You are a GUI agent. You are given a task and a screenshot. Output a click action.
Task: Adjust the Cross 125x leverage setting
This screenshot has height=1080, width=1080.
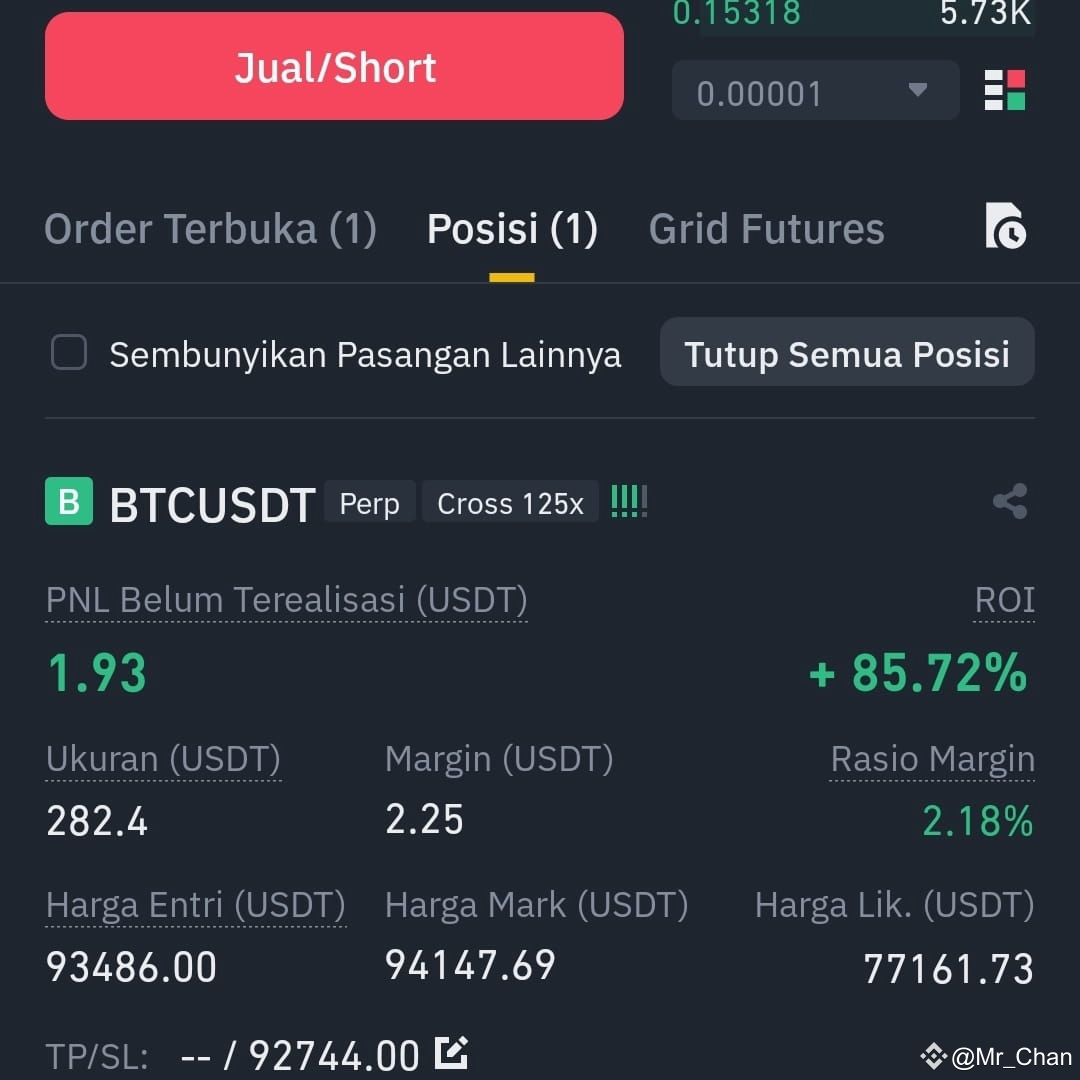point(510,503)
